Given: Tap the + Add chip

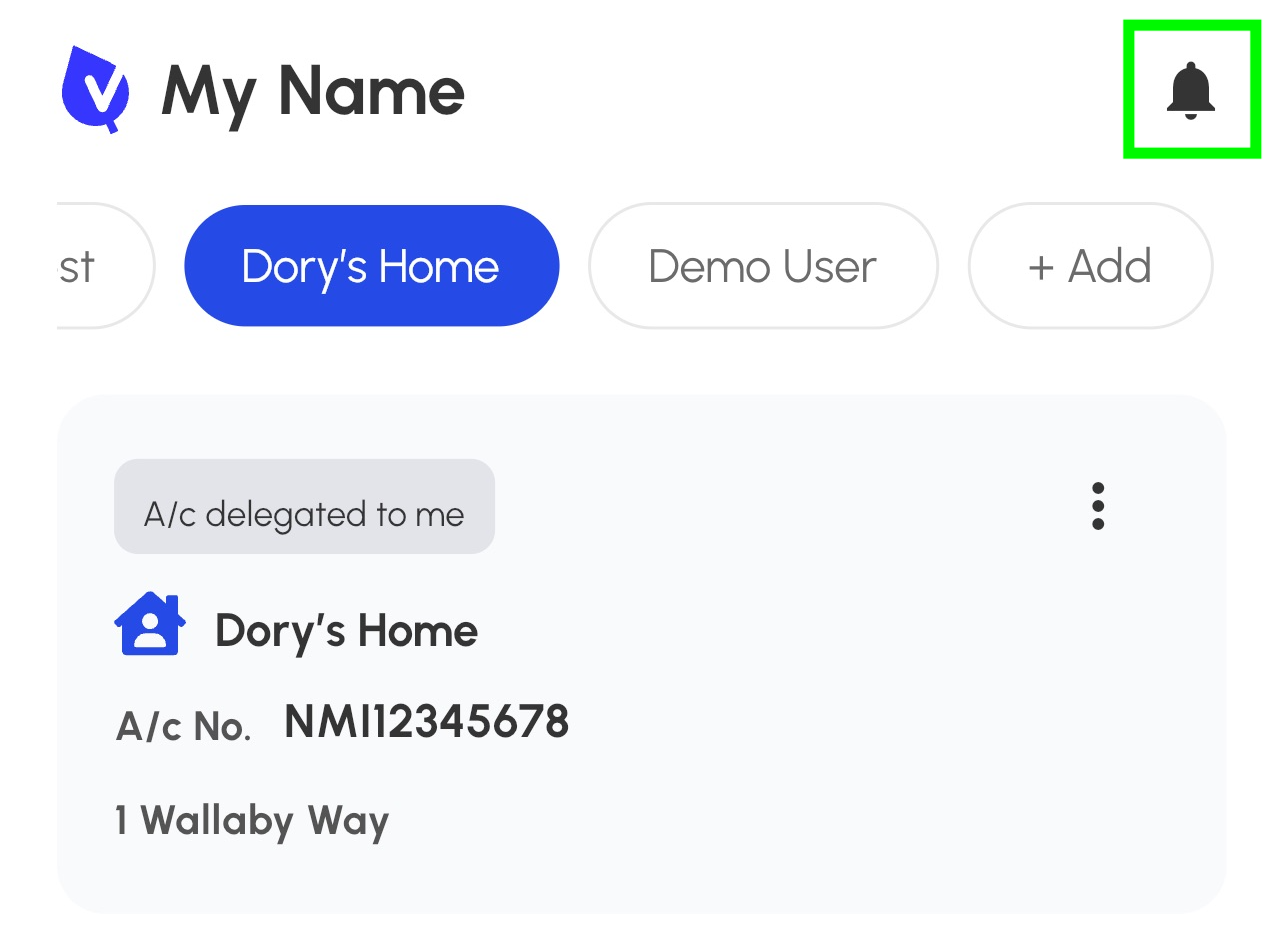Looking at the screenshot, I should [1089, 266].
